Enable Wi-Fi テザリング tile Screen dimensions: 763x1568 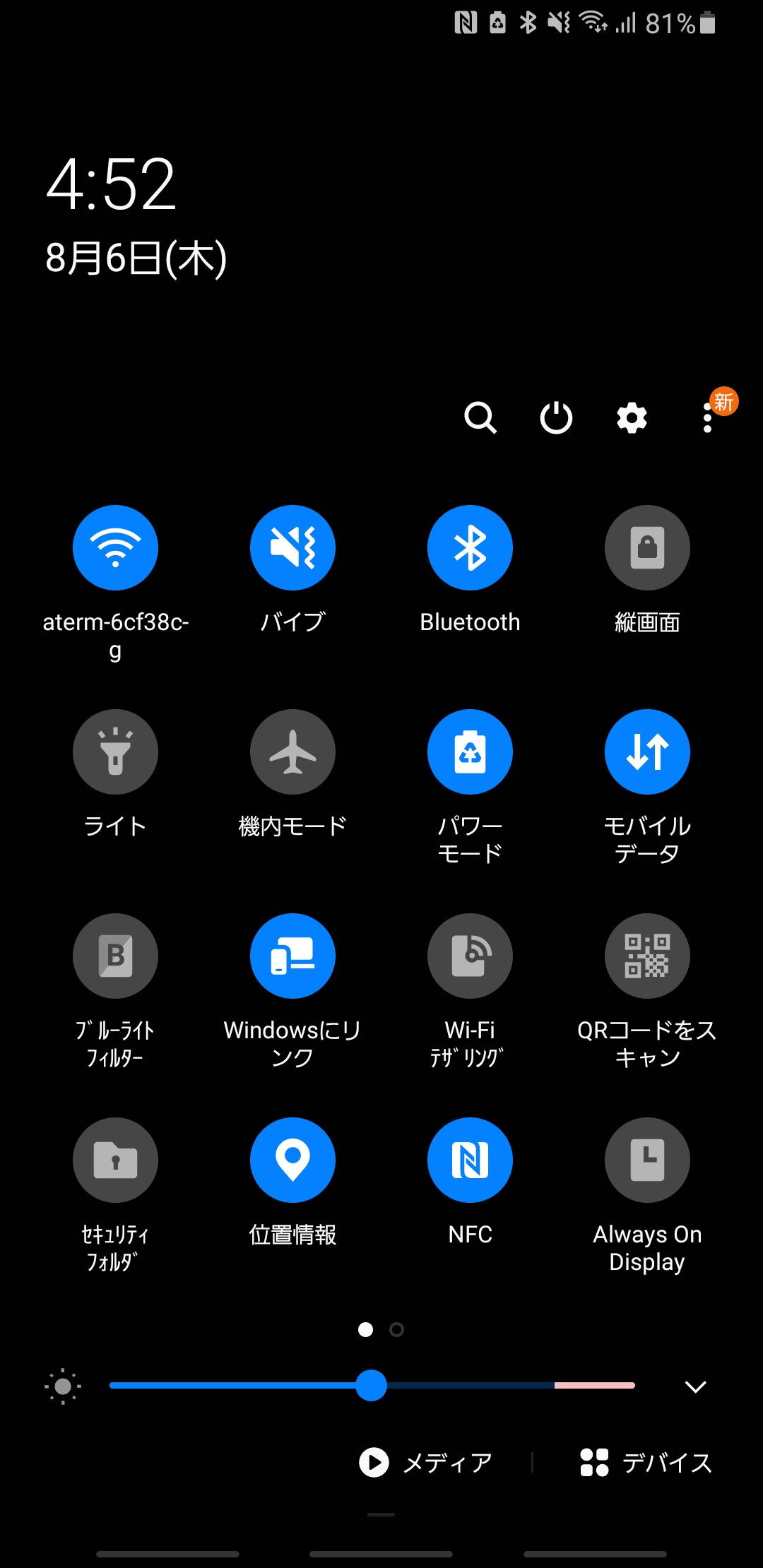(470, 956)
